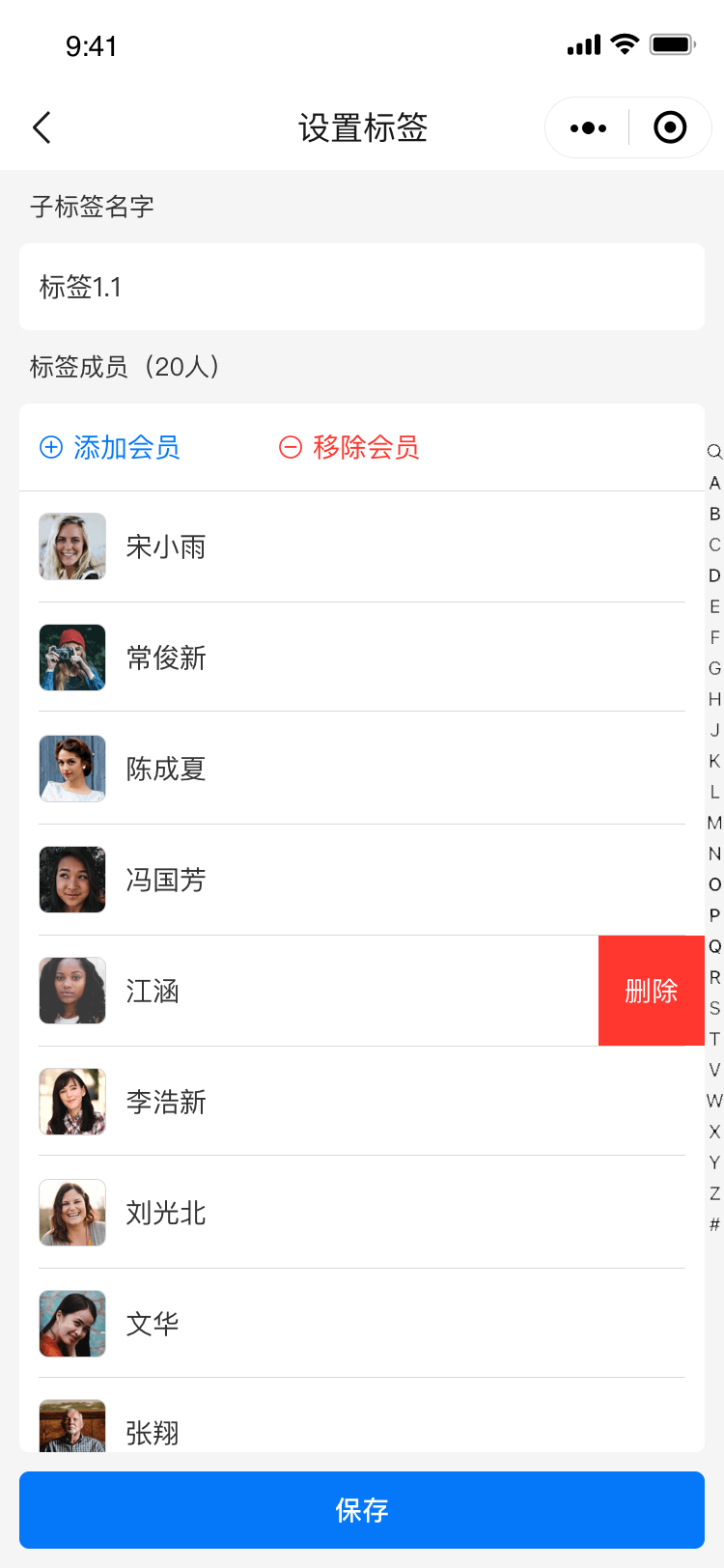Delete 江涵 with the 删除 button

click(x=651, y=991)
